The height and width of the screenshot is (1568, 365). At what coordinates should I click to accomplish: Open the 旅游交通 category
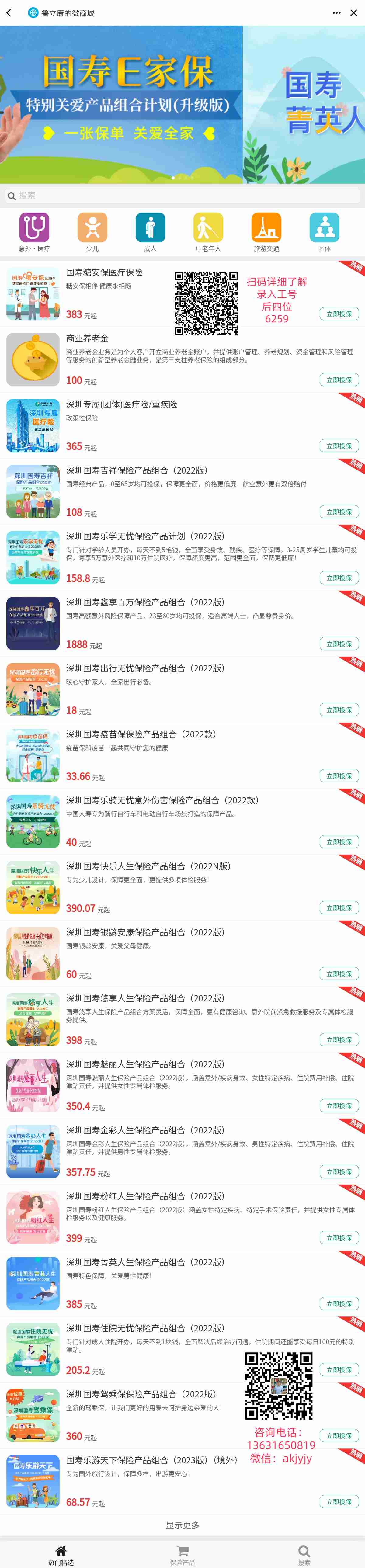point(266,232)
